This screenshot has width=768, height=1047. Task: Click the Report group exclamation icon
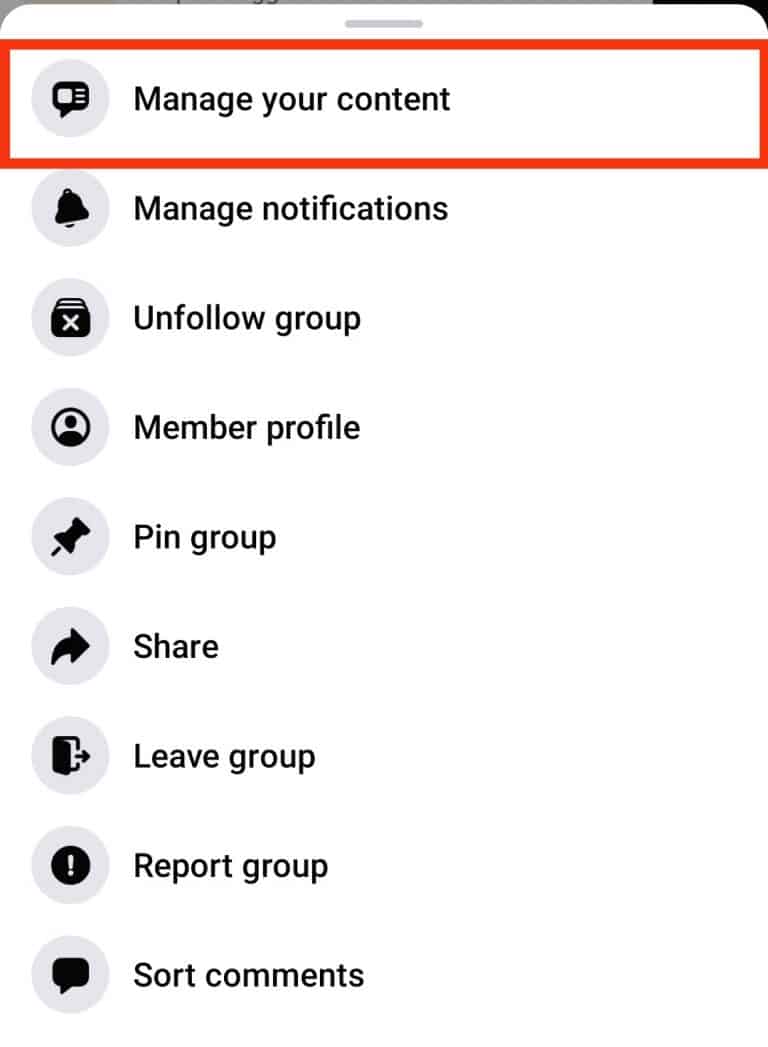pyautogui.click(x=70, y=866)
